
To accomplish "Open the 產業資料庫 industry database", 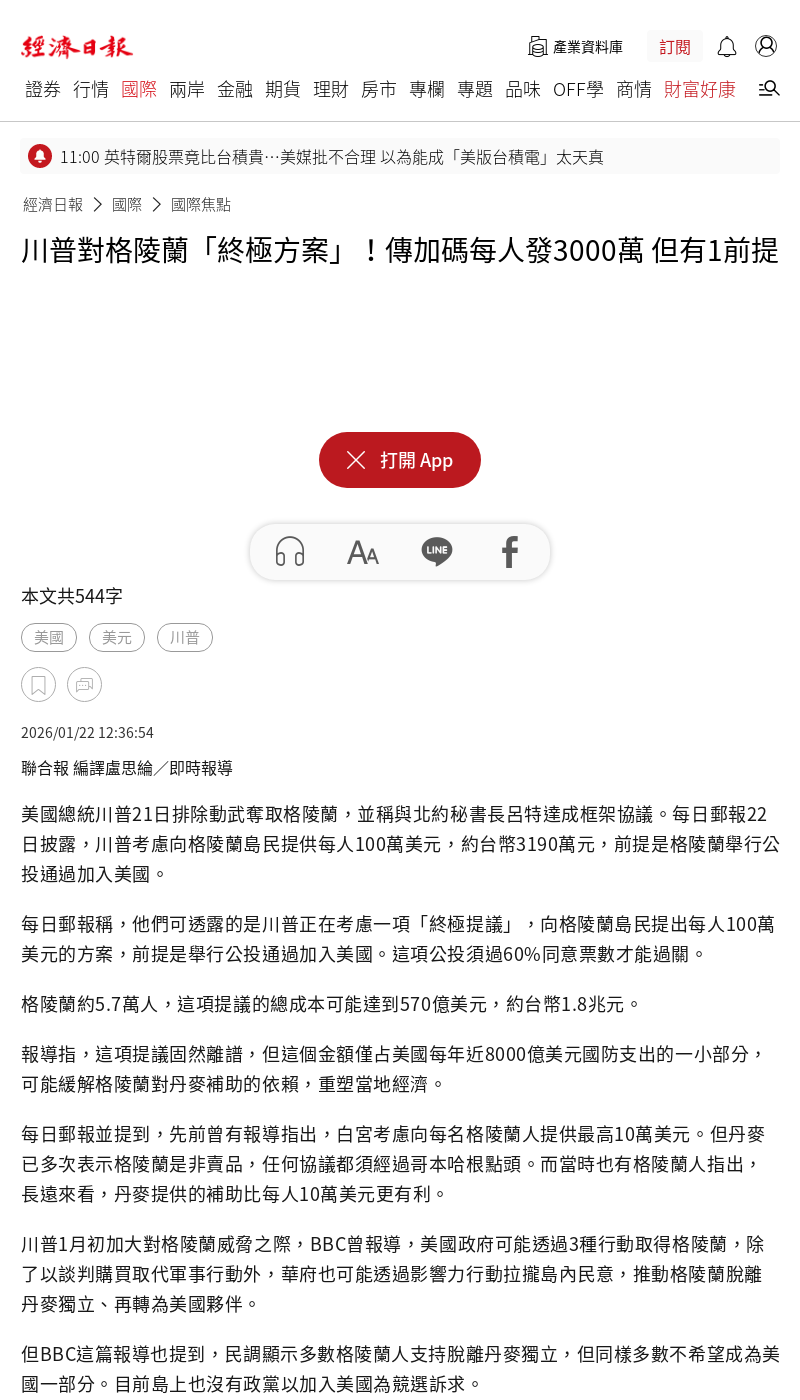I will tap(575, 47).
